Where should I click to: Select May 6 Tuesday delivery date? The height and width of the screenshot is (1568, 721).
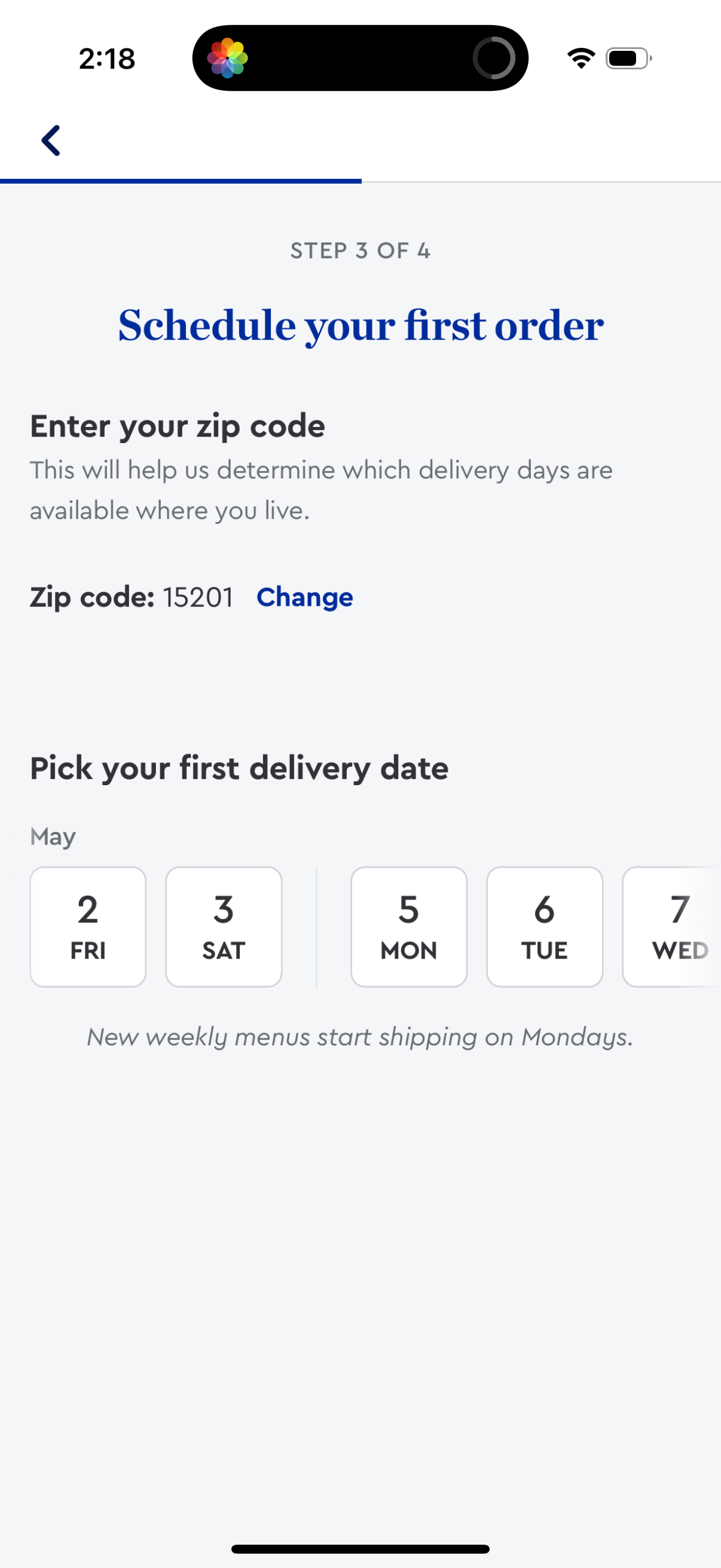544,926
